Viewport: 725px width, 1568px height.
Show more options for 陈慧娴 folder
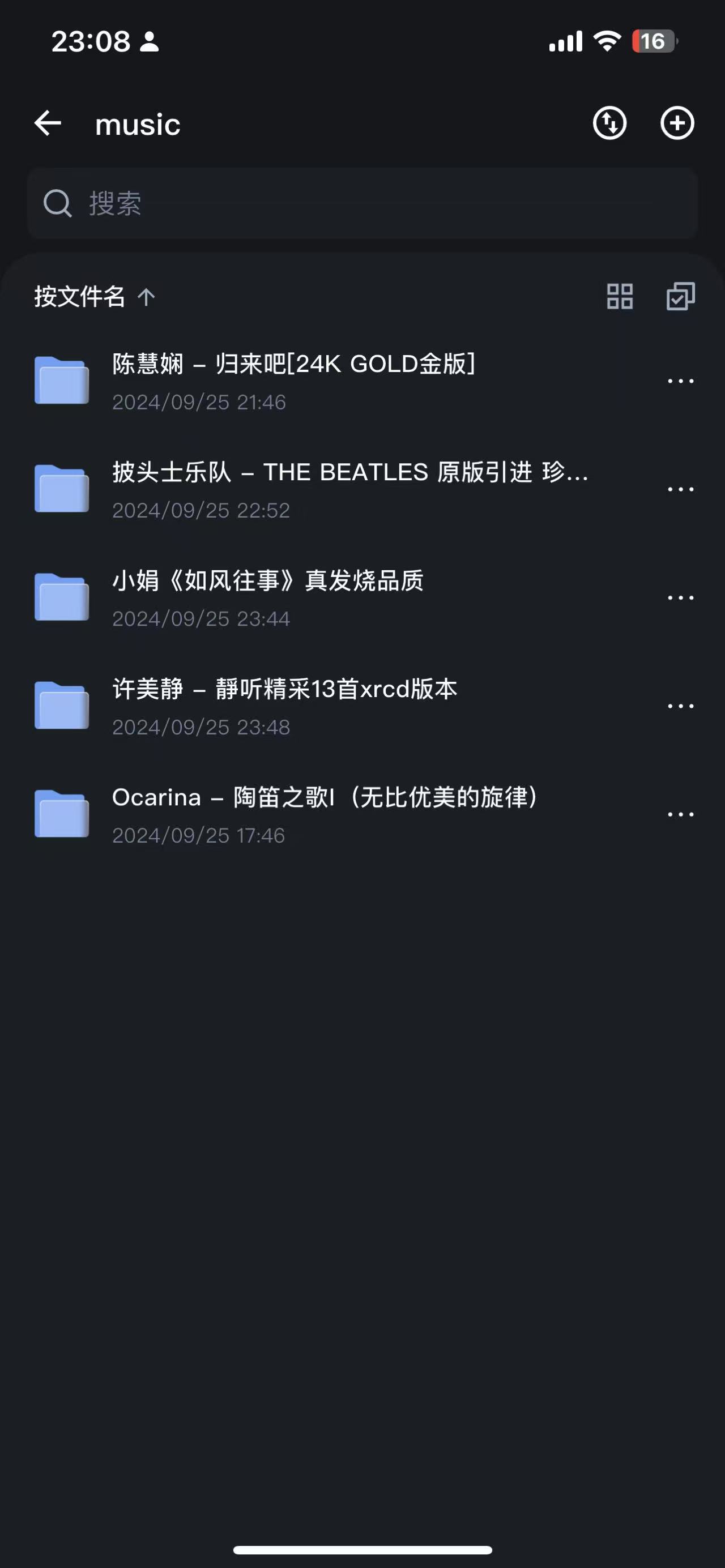click(x=680, y=382)
